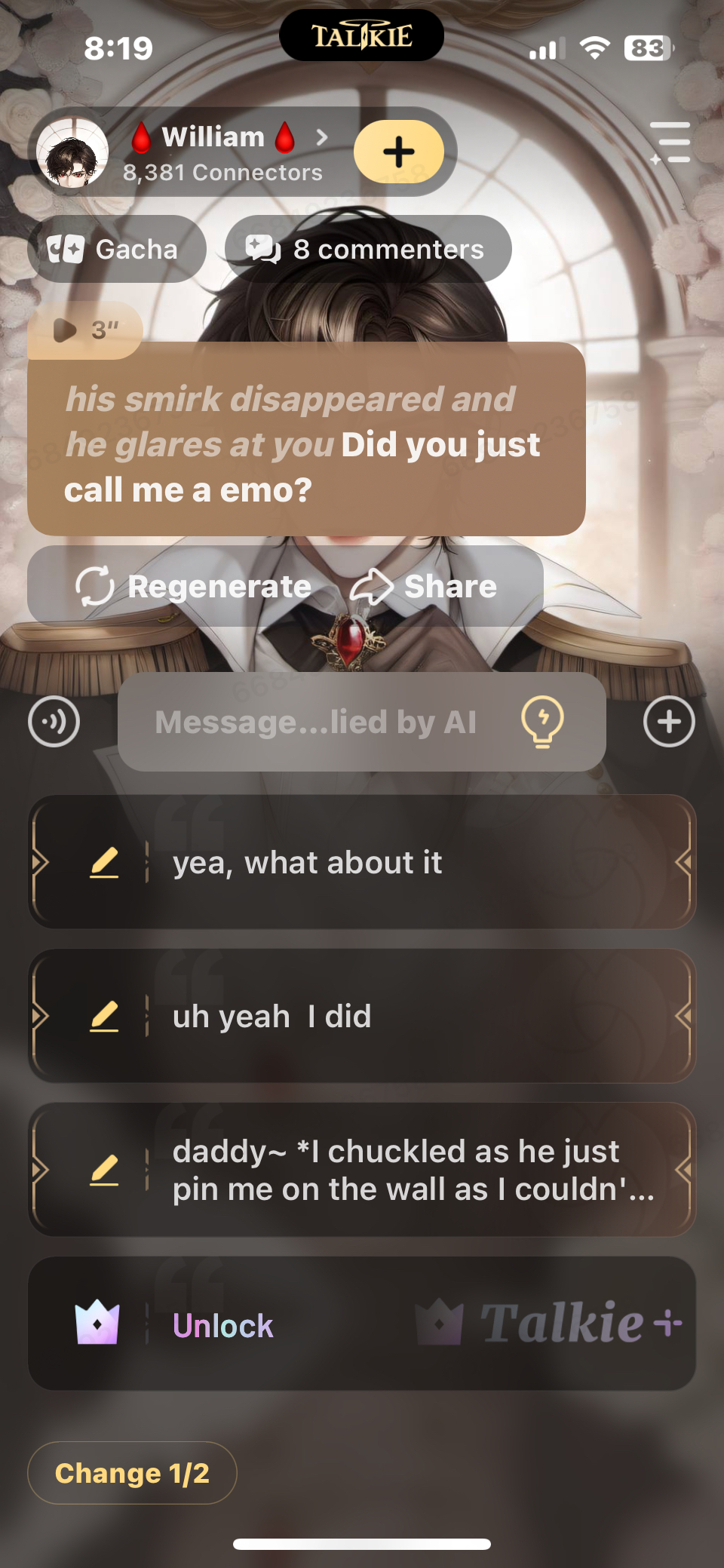Screen dimensions: 724x1568
Task: Edit the "uh yeah I did" suggestion
Action: (x=104, y=1016)
